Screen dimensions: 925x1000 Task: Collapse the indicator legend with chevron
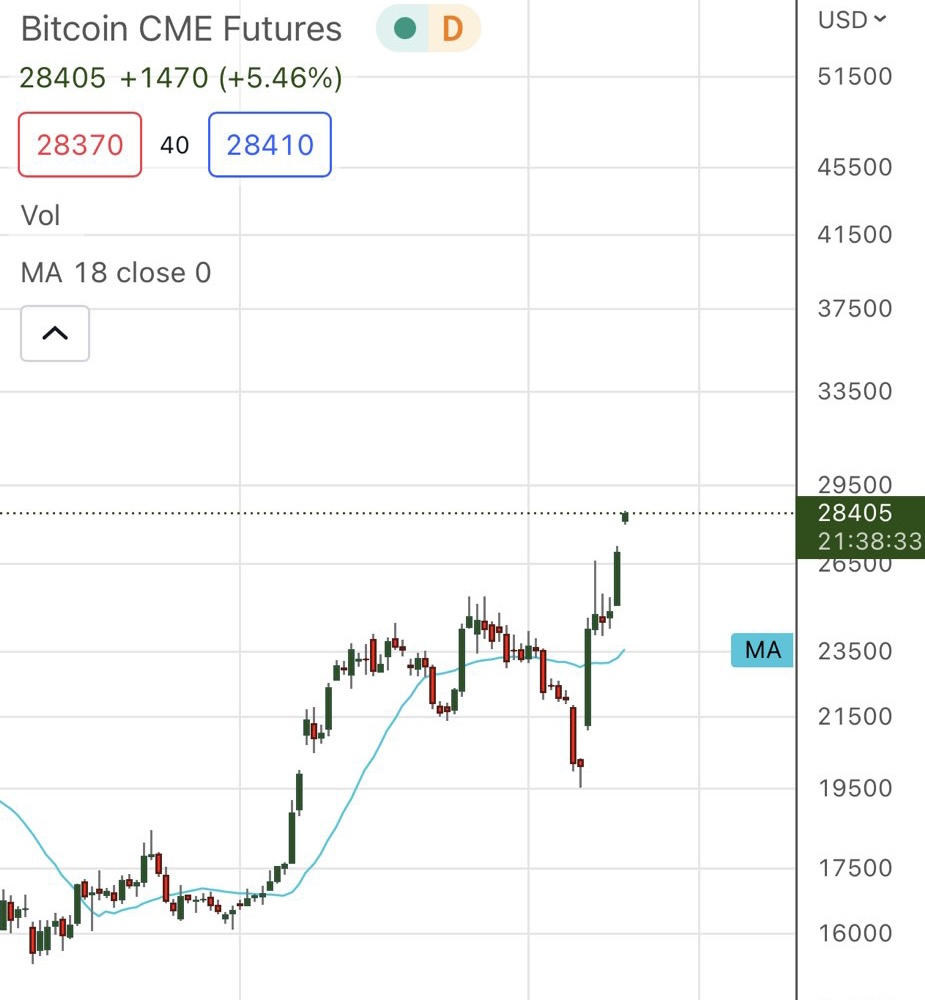(55, 333)
